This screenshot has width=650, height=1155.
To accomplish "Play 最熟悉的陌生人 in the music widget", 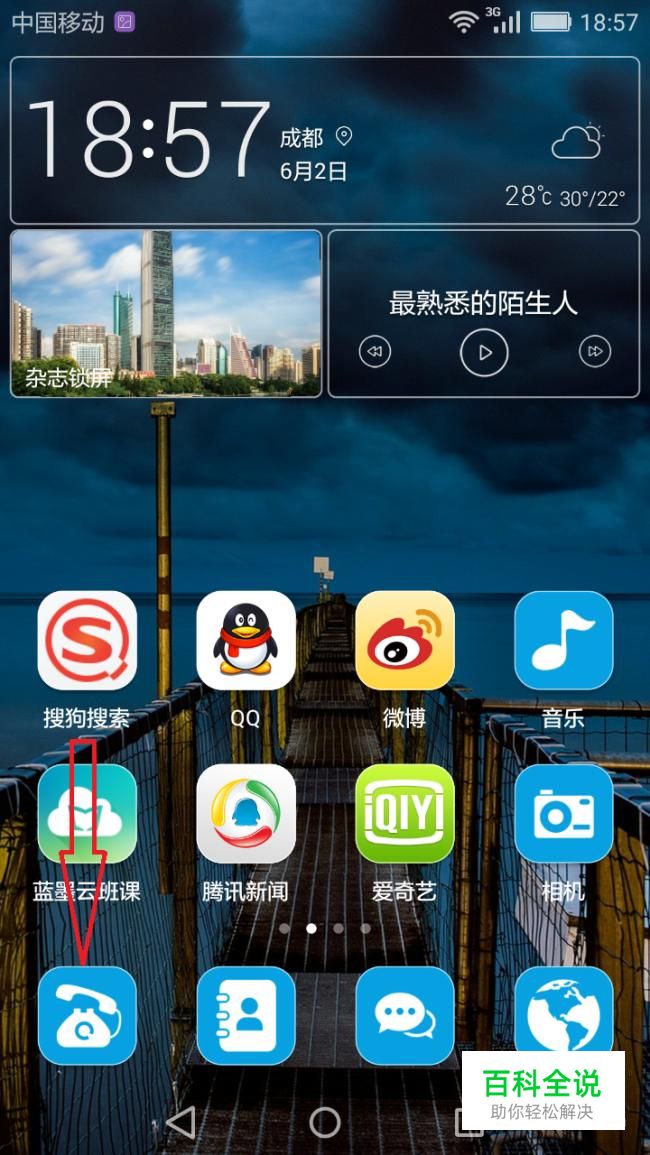I will [x=484, y=352].
